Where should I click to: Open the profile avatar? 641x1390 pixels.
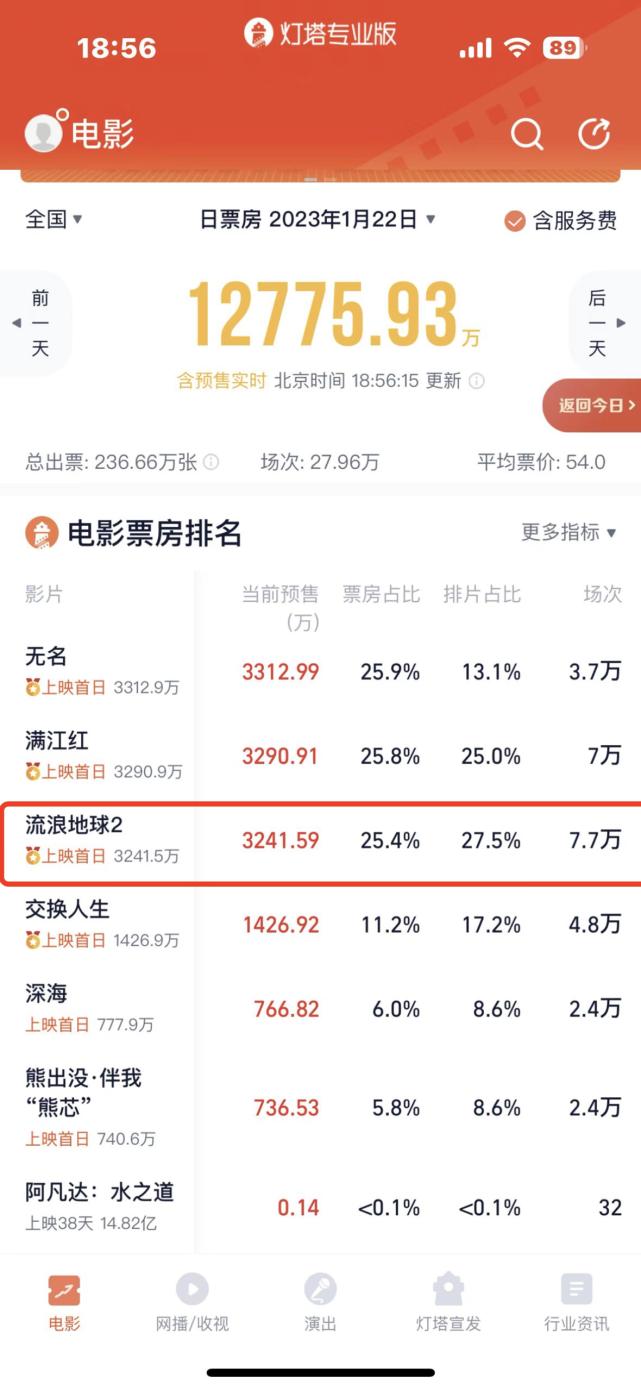click(44, 133)
